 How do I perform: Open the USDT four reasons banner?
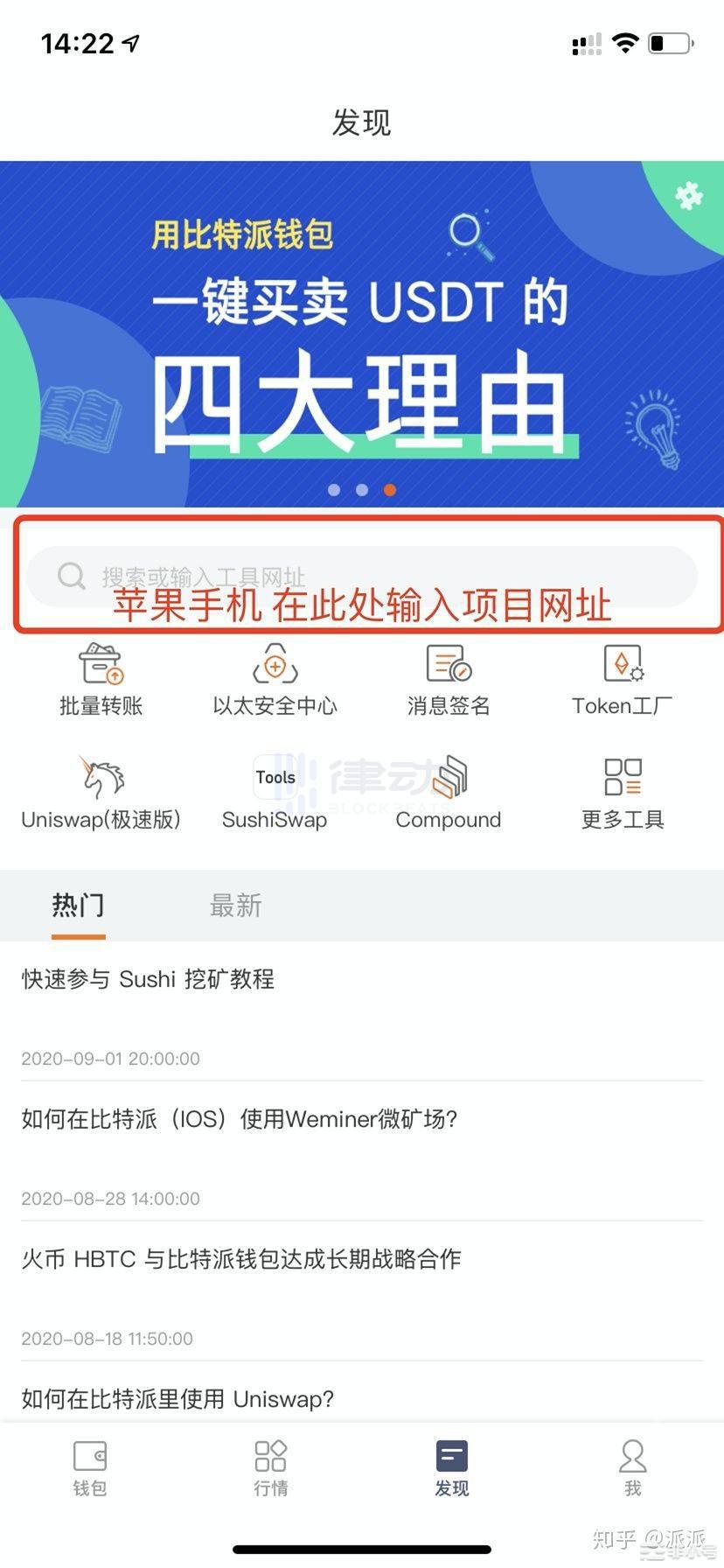pyautogui.click(x=362, y=332)
